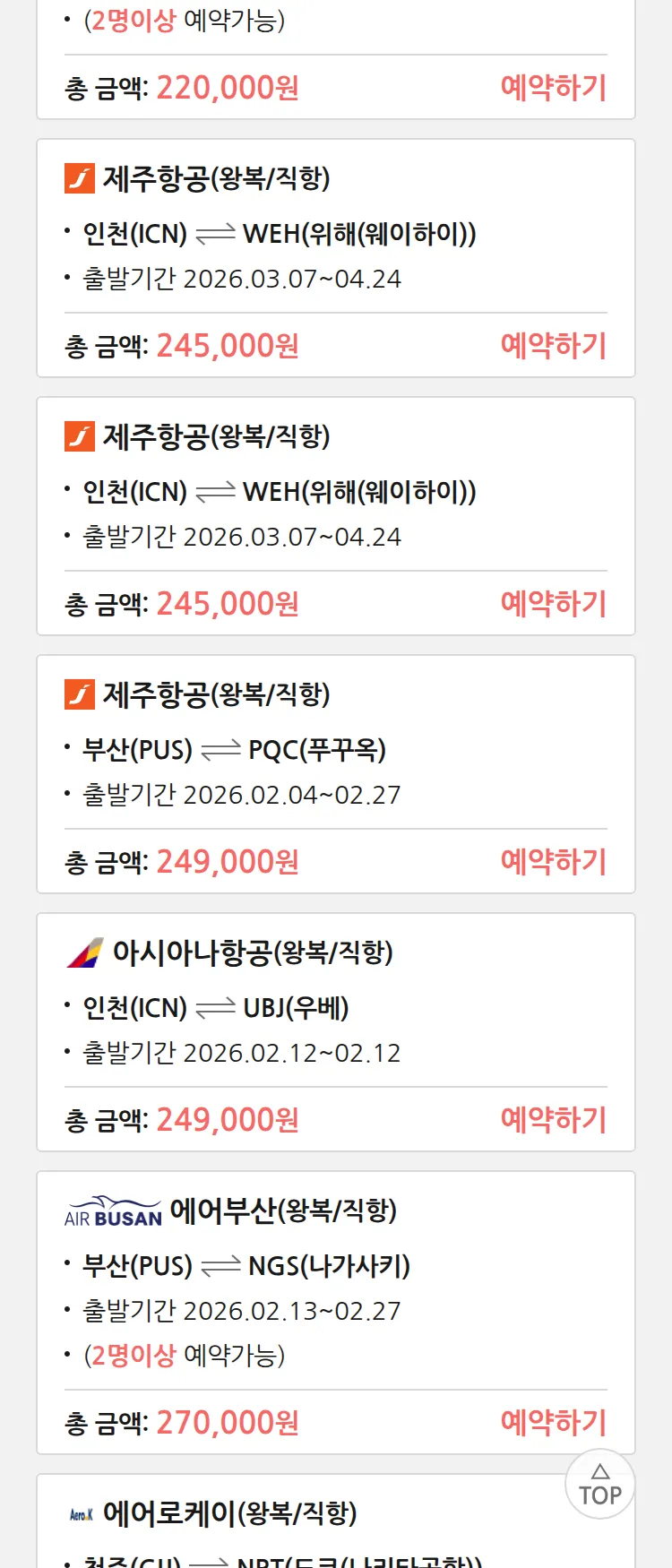Book the 제주항공 부산–푸꾸옥 flight
The width and height of the screenshot is (672, 1568).
click(x=553, y=862)
